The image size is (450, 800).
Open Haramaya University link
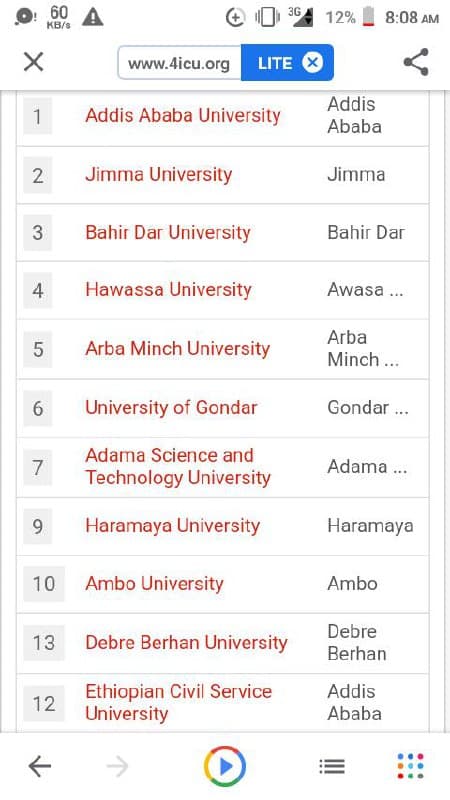(x=172, y=526)
